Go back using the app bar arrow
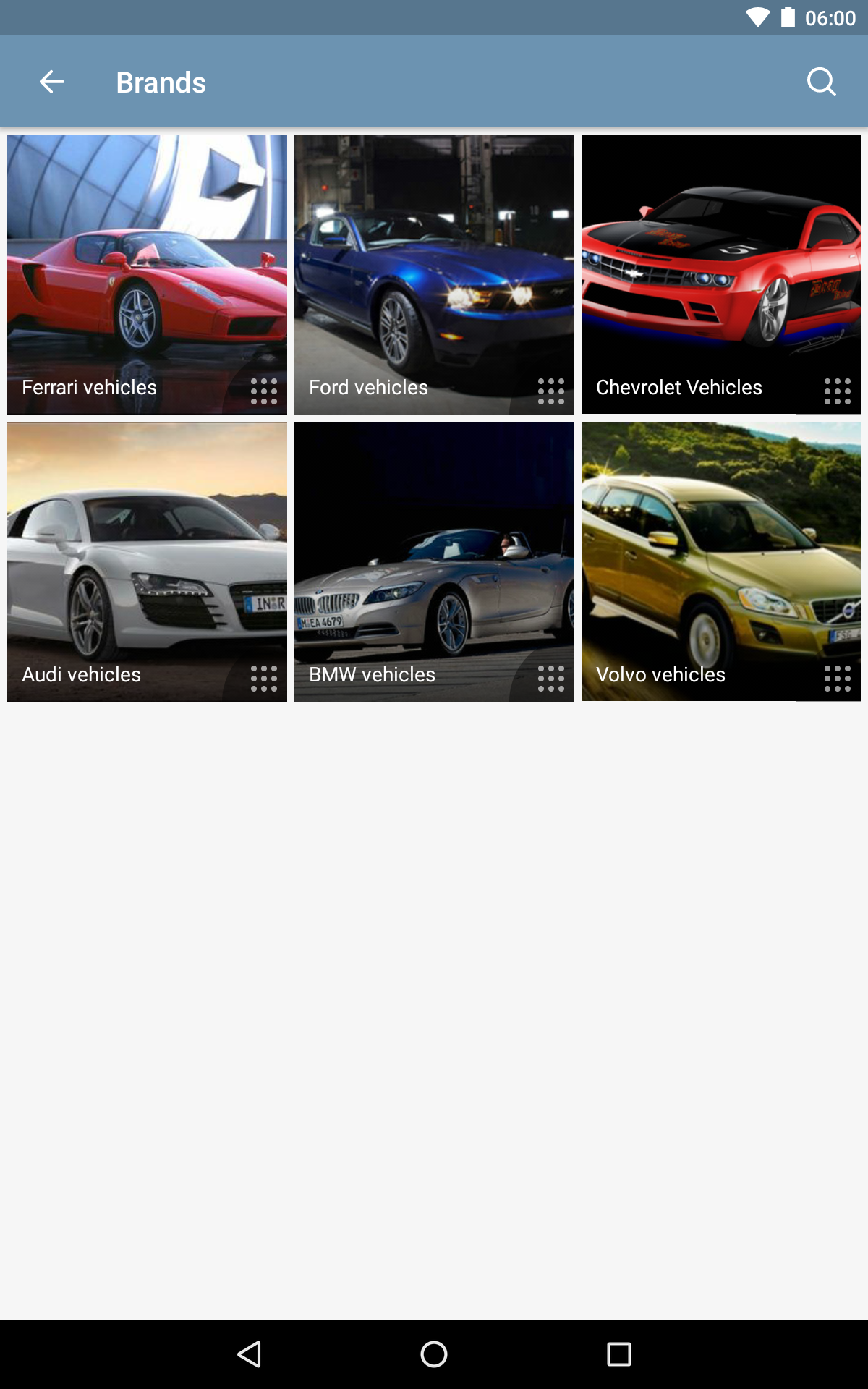This screenshot has height=1389, width=868. (x=51, y=82)
